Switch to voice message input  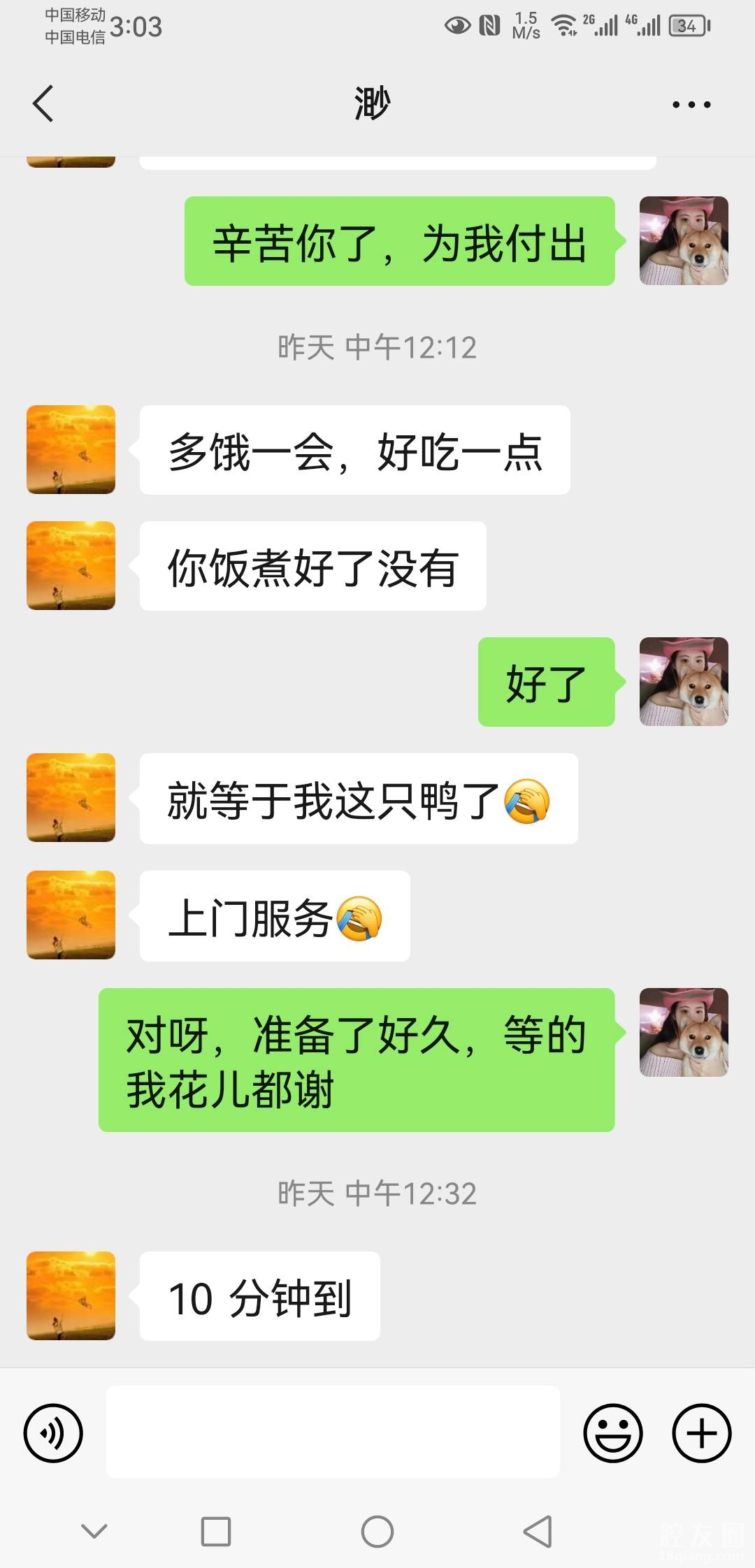click(x=53, y=1433)
